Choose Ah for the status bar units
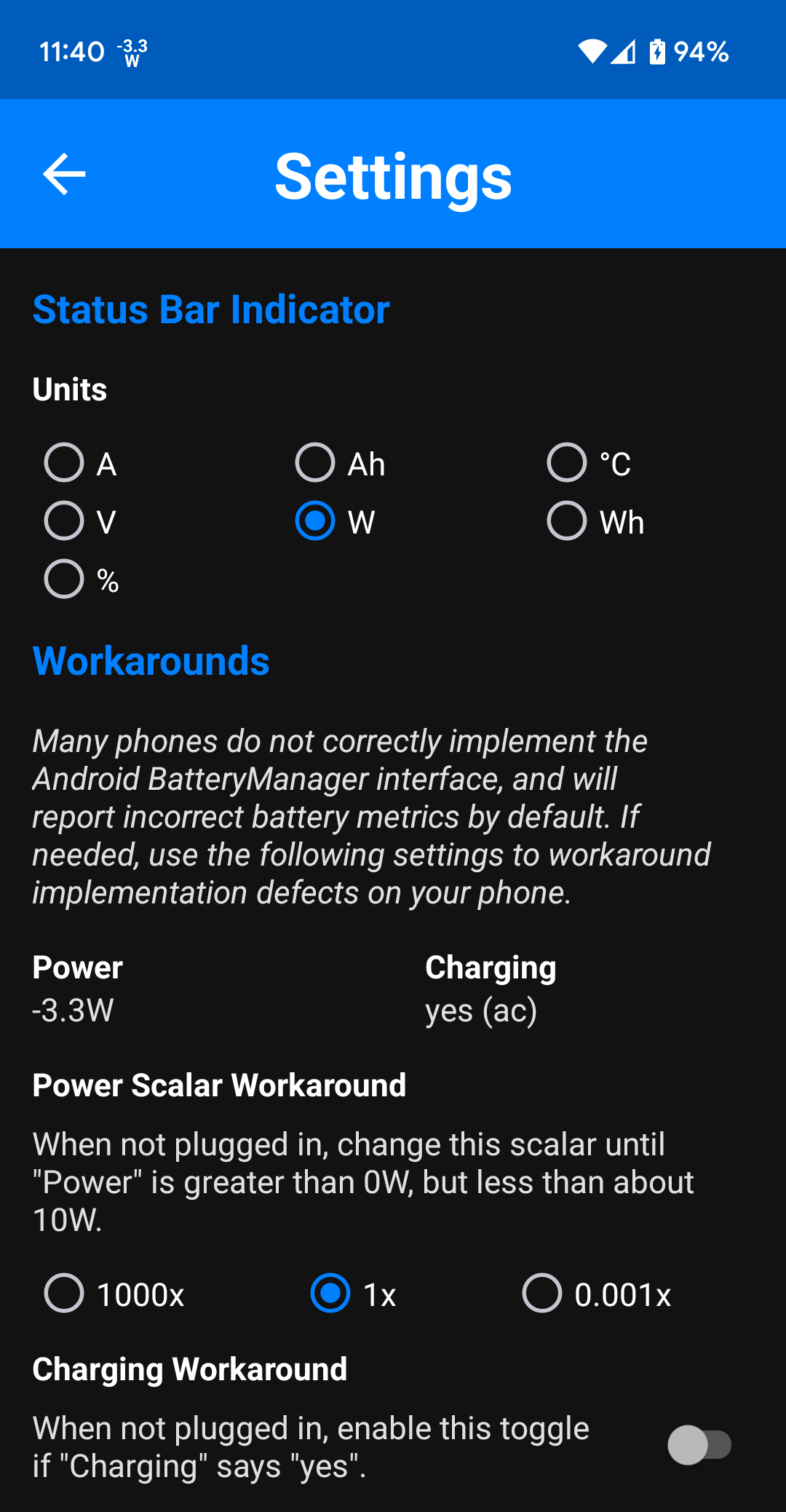The width and height of the screenshot is (786, 1512). point(315,463)
